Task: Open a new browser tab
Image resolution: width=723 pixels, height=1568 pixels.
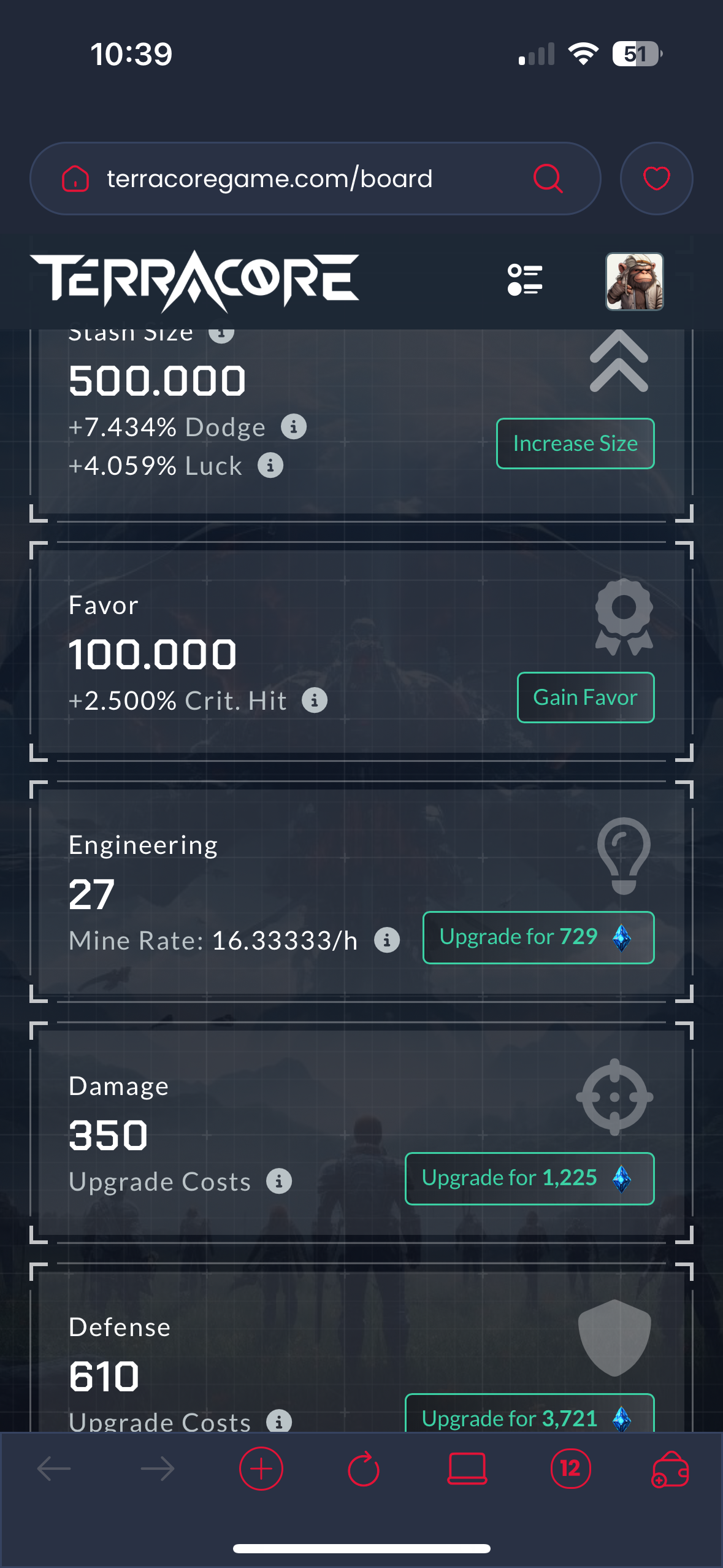Action: 261,1469
